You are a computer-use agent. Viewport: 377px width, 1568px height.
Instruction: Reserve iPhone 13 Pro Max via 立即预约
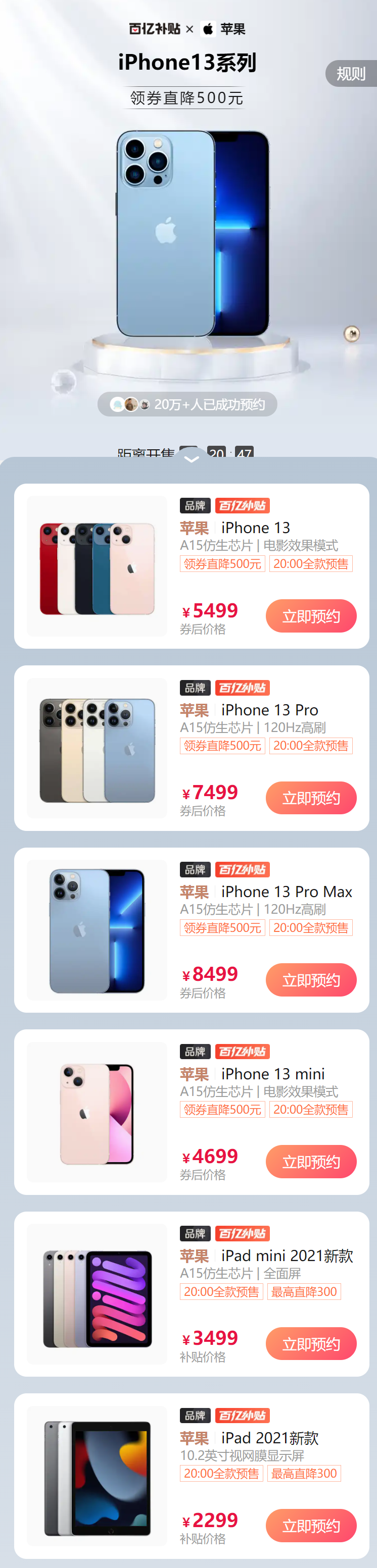tap(311, 980)
